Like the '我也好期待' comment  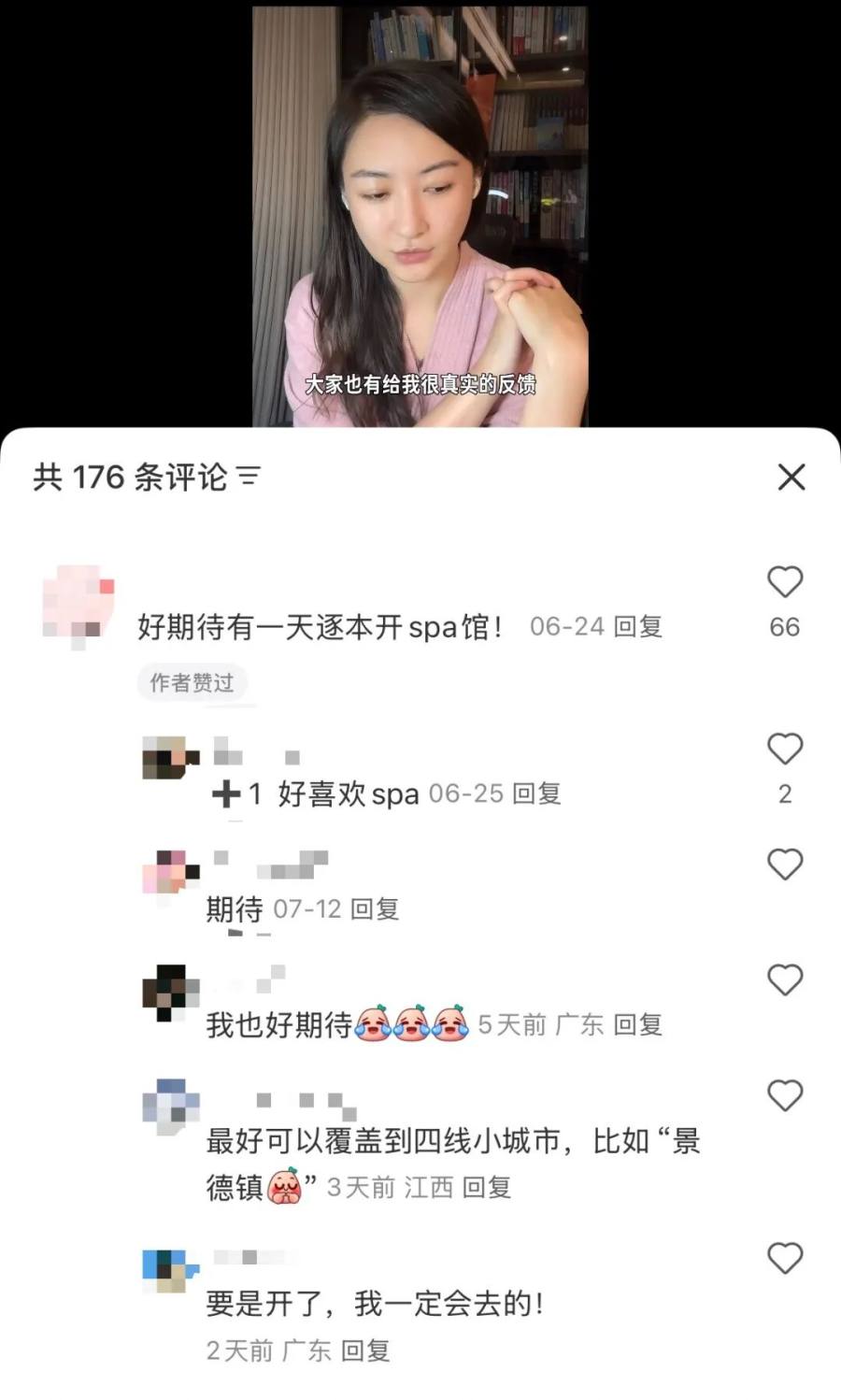point(784,980)
